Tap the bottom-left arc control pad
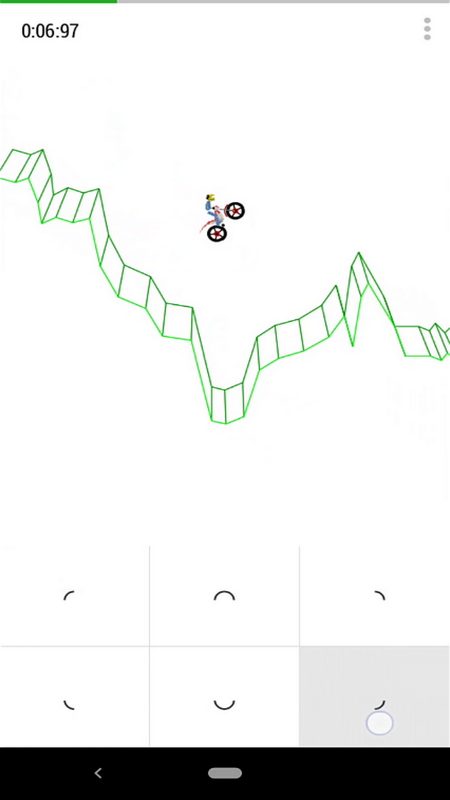The width and height of the screenshot is (450, 800). (74, 696)
